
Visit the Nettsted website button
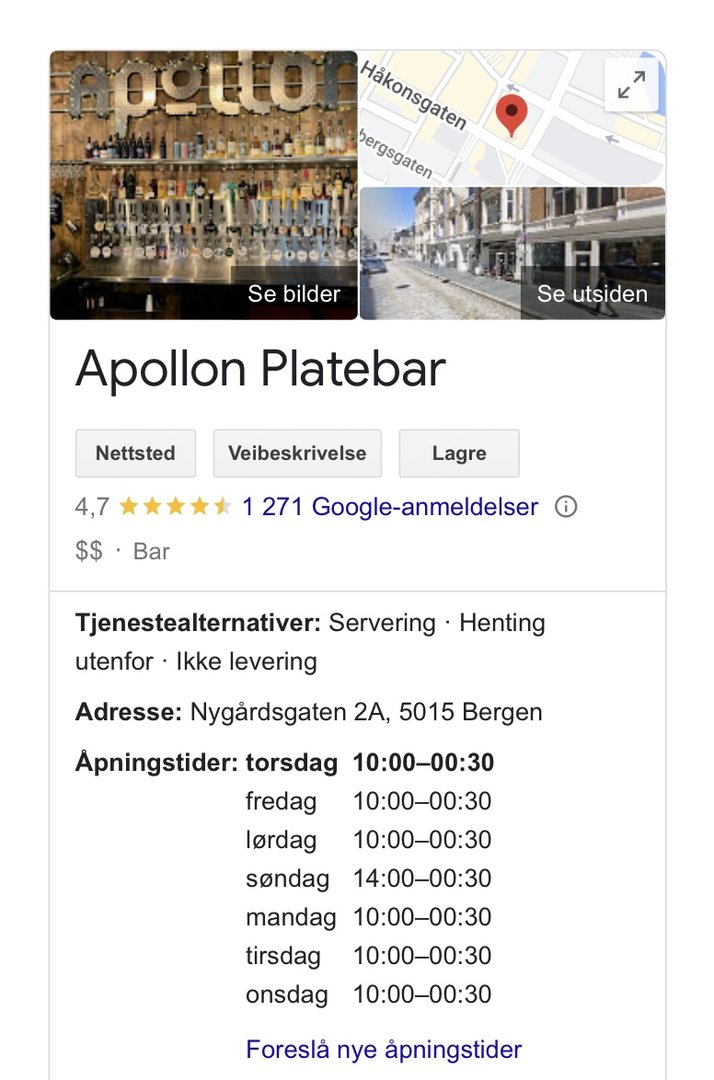[x=135, y=453]
